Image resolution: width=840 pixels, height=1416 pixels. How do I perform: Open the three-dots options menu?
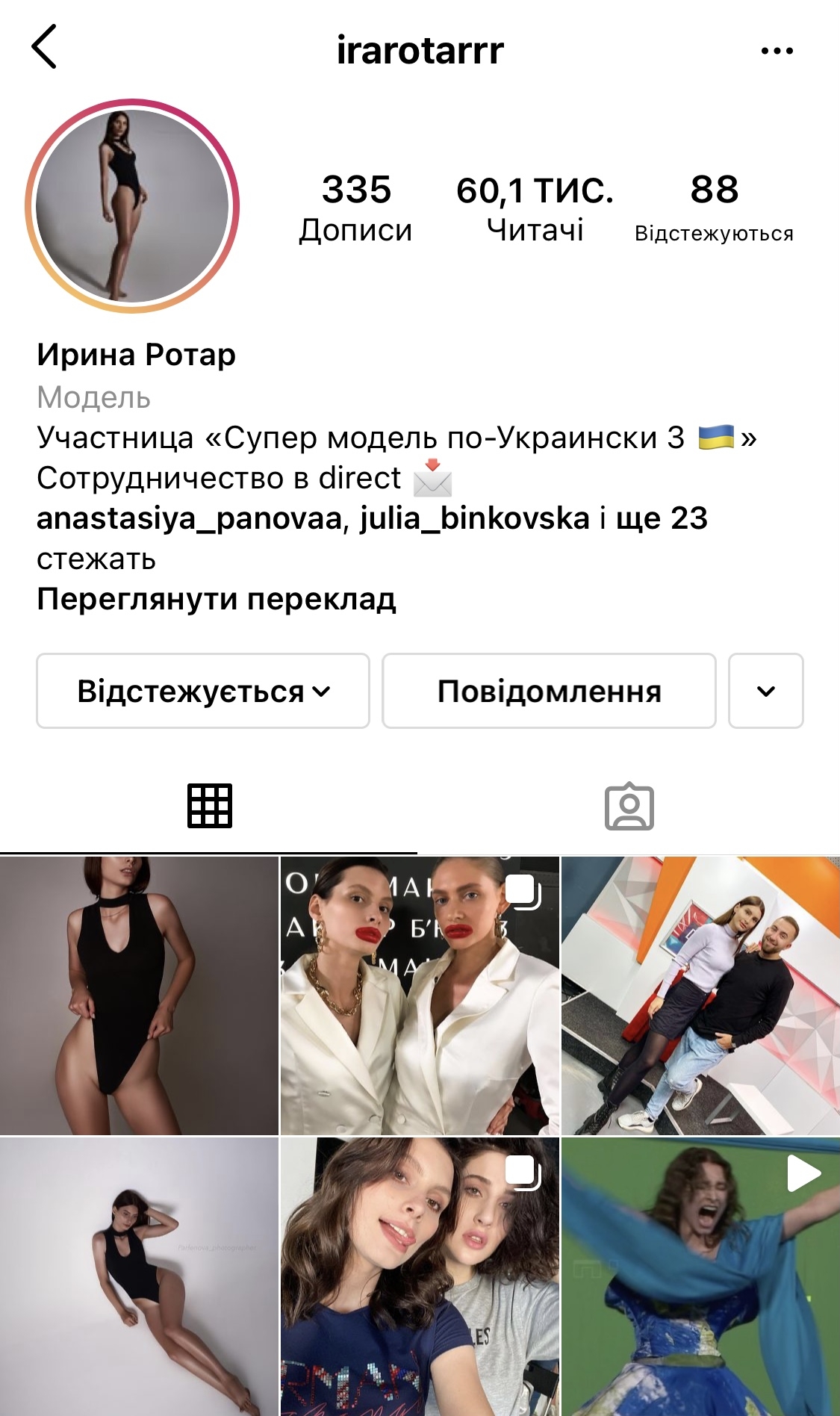(x=777, y=51)
